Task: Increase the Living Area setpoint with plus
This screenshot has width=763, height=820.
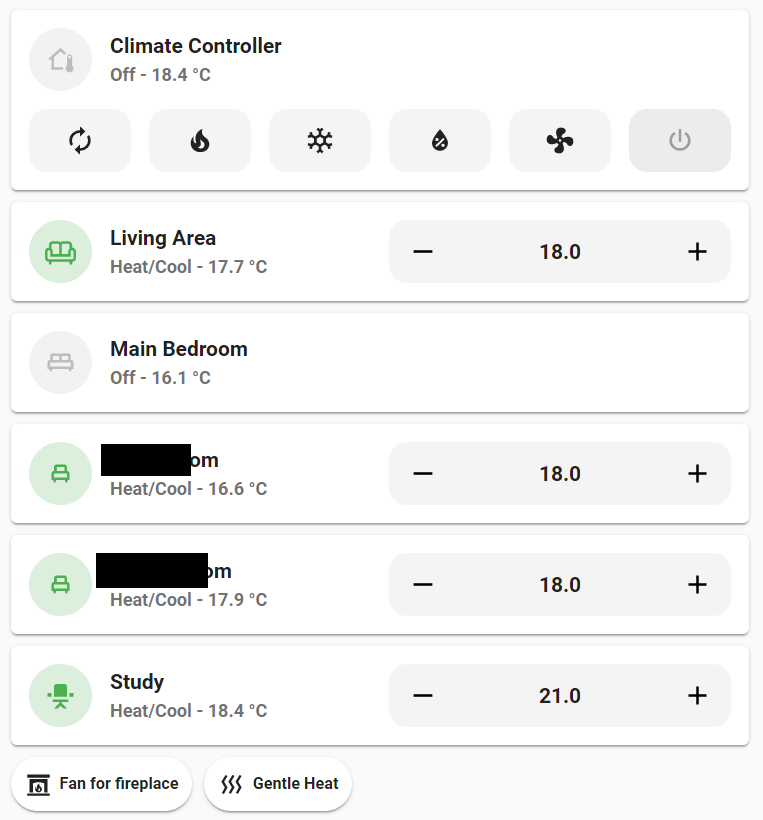Action: coord(697,251)
